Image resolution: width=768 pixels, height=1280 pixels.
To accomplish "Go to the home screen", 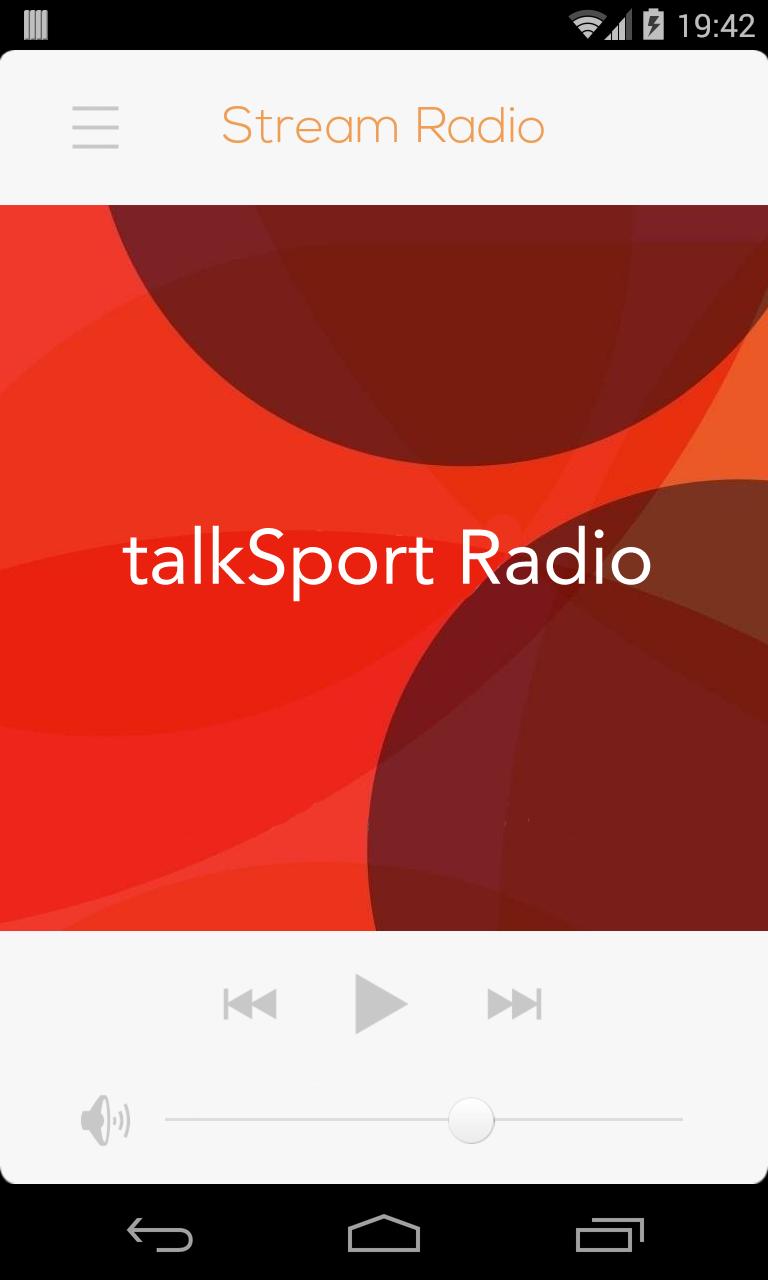I will 384,1235.
